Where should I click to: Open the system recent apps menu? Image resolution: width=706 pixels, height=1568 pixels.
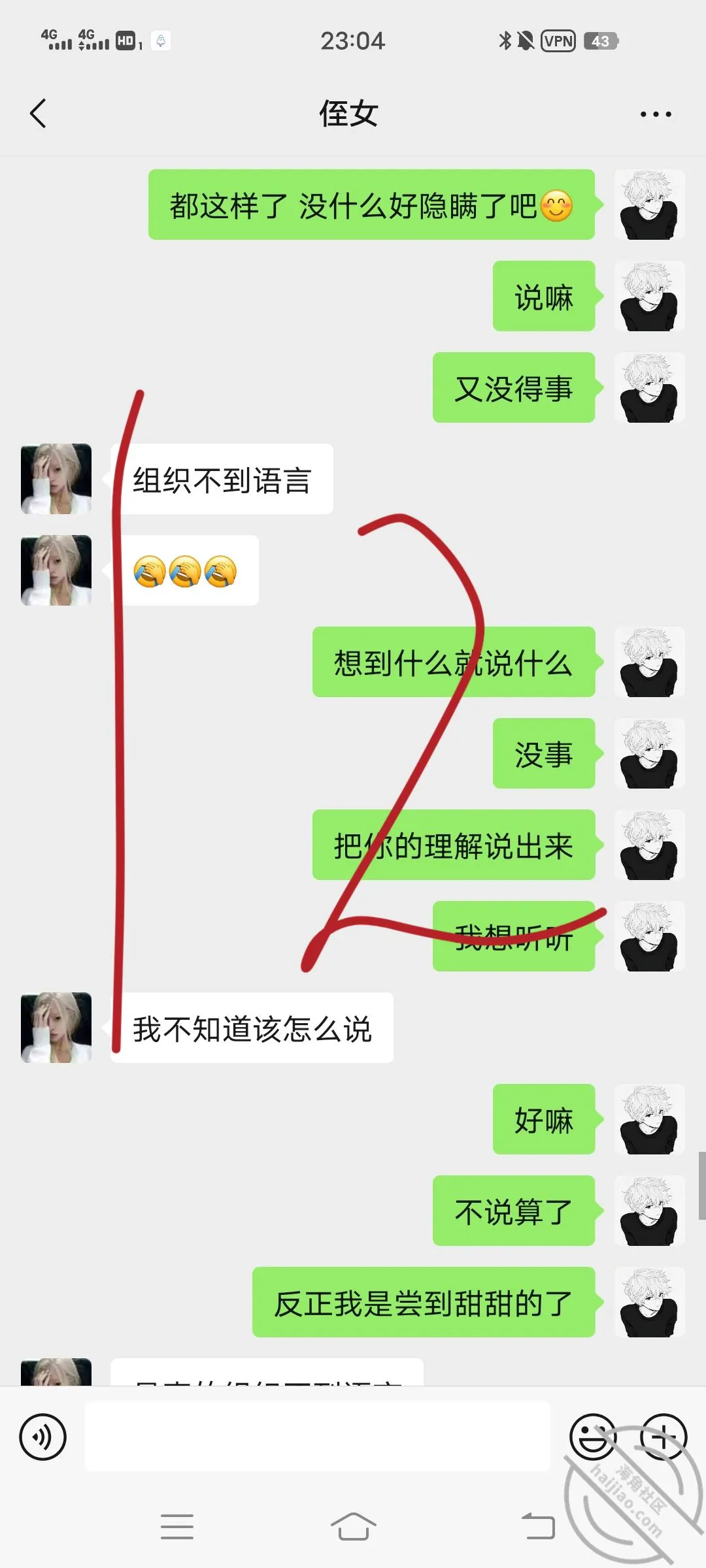(x=177, y=1527)
